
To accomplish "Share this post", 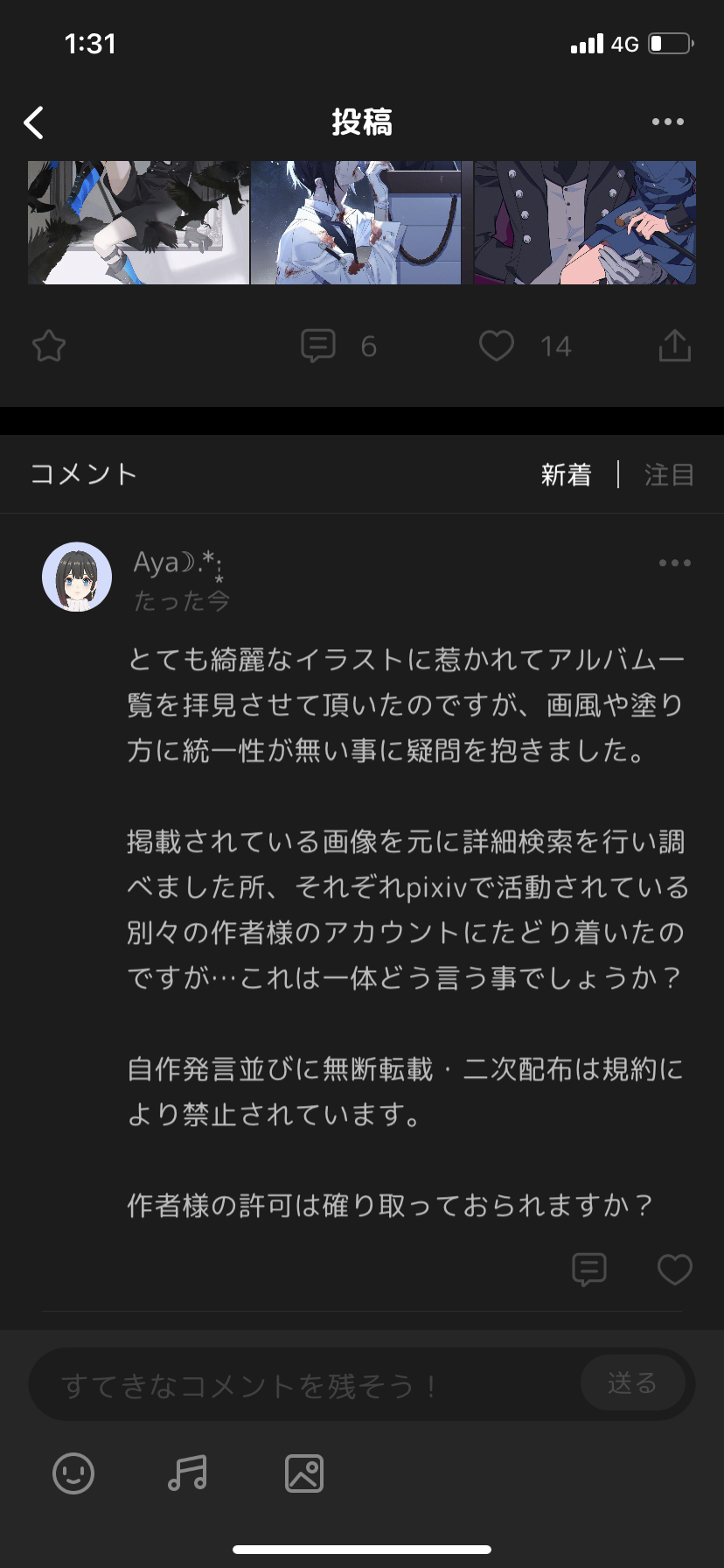I will point(674,346).
